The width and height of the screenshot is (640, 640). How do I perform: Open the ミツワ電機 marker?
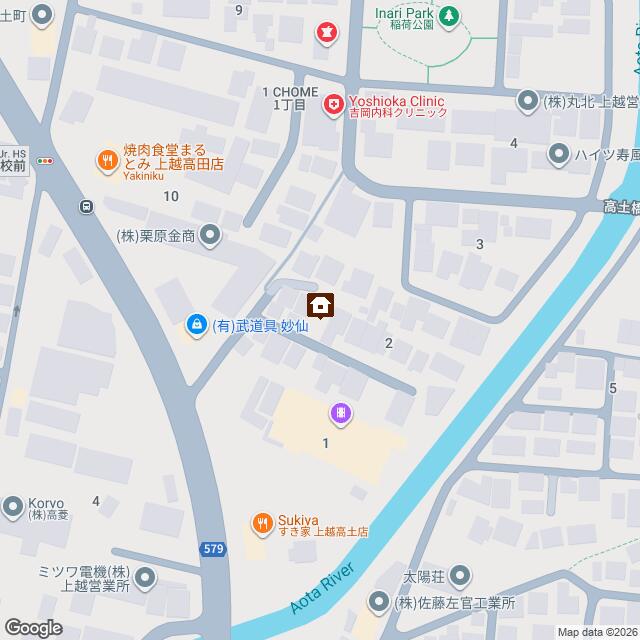point(146,577)
